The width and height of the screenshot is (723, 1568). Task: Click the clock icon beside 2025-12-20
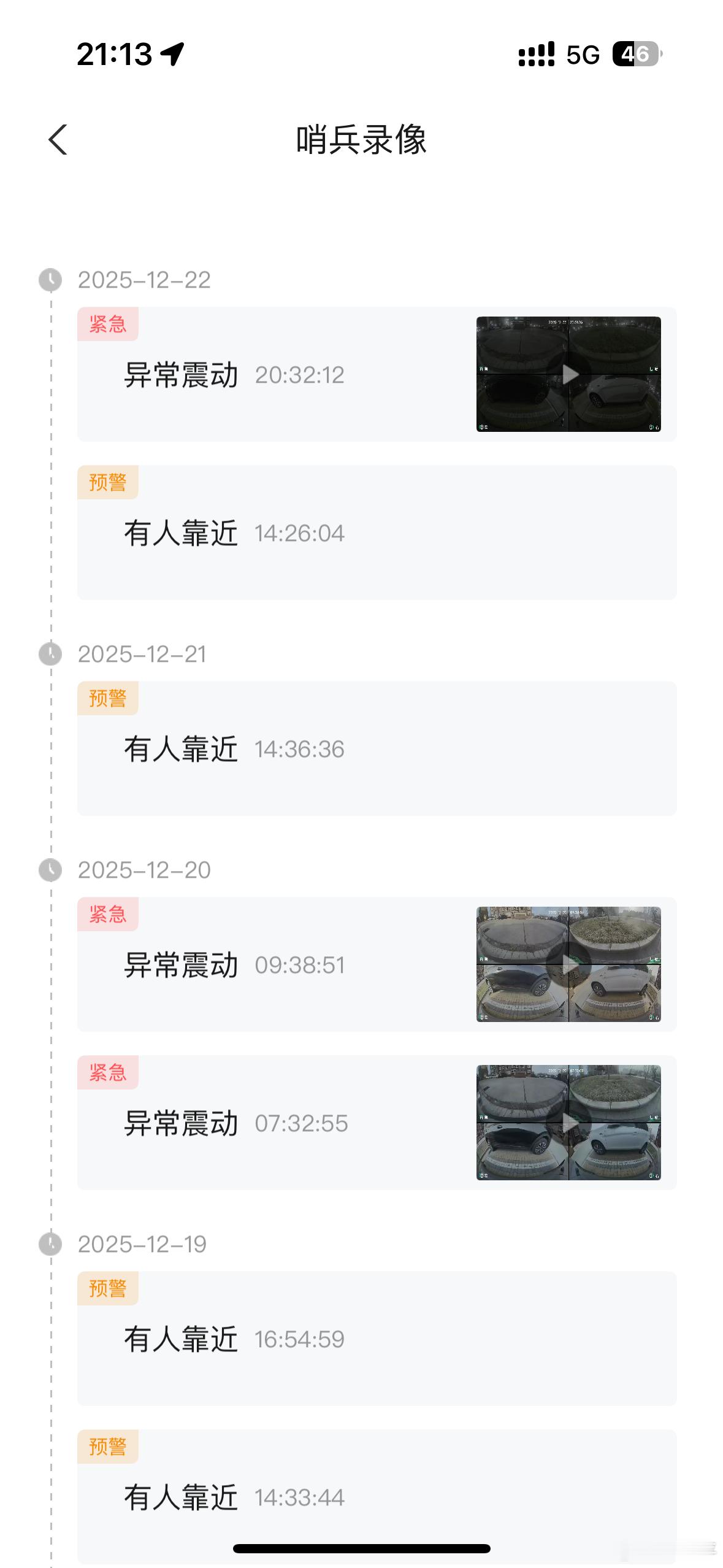click(x=50, y=870)
